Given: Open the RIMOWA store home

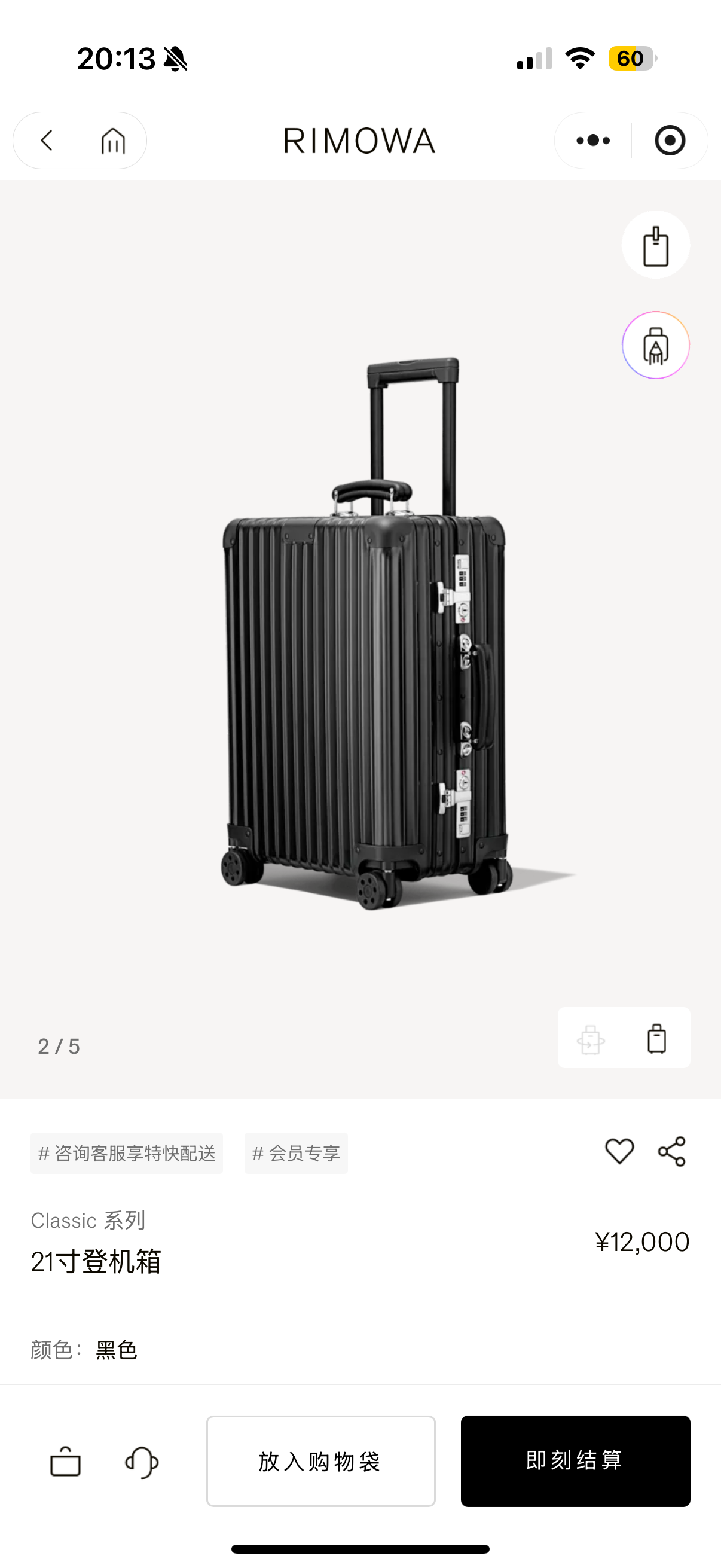Looking at the screenshot, I should click(x=113, y=141).
